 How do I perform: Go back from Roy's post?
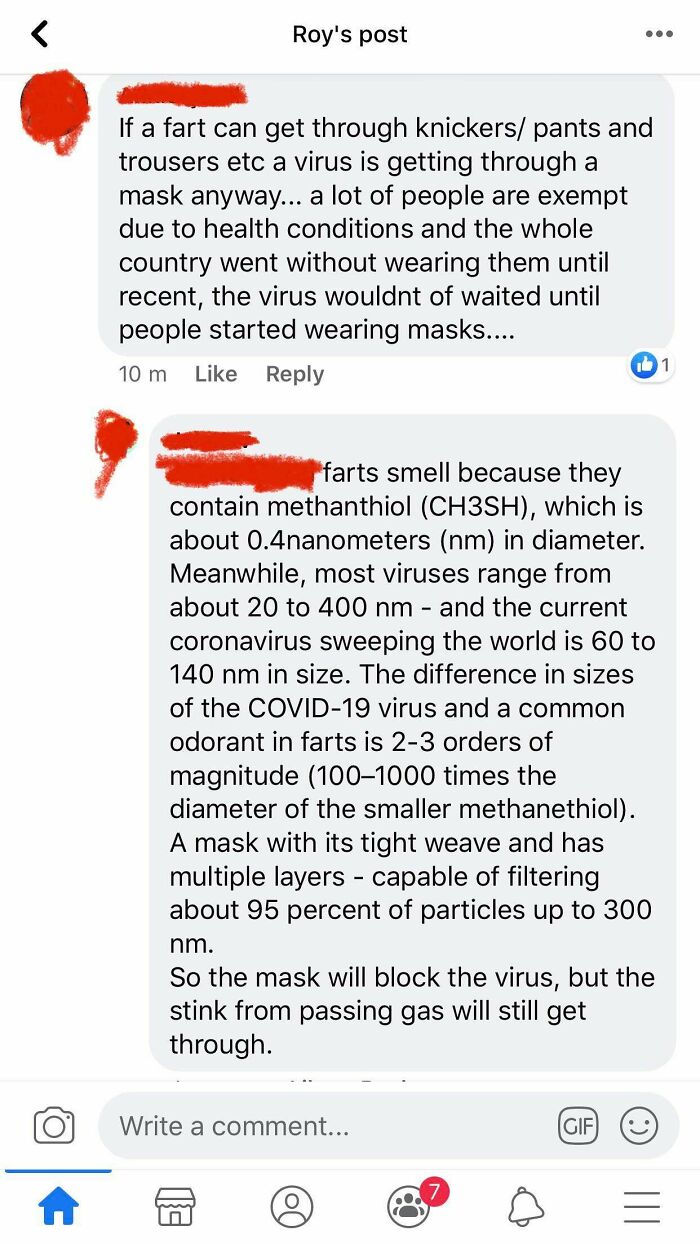(39, 35)
